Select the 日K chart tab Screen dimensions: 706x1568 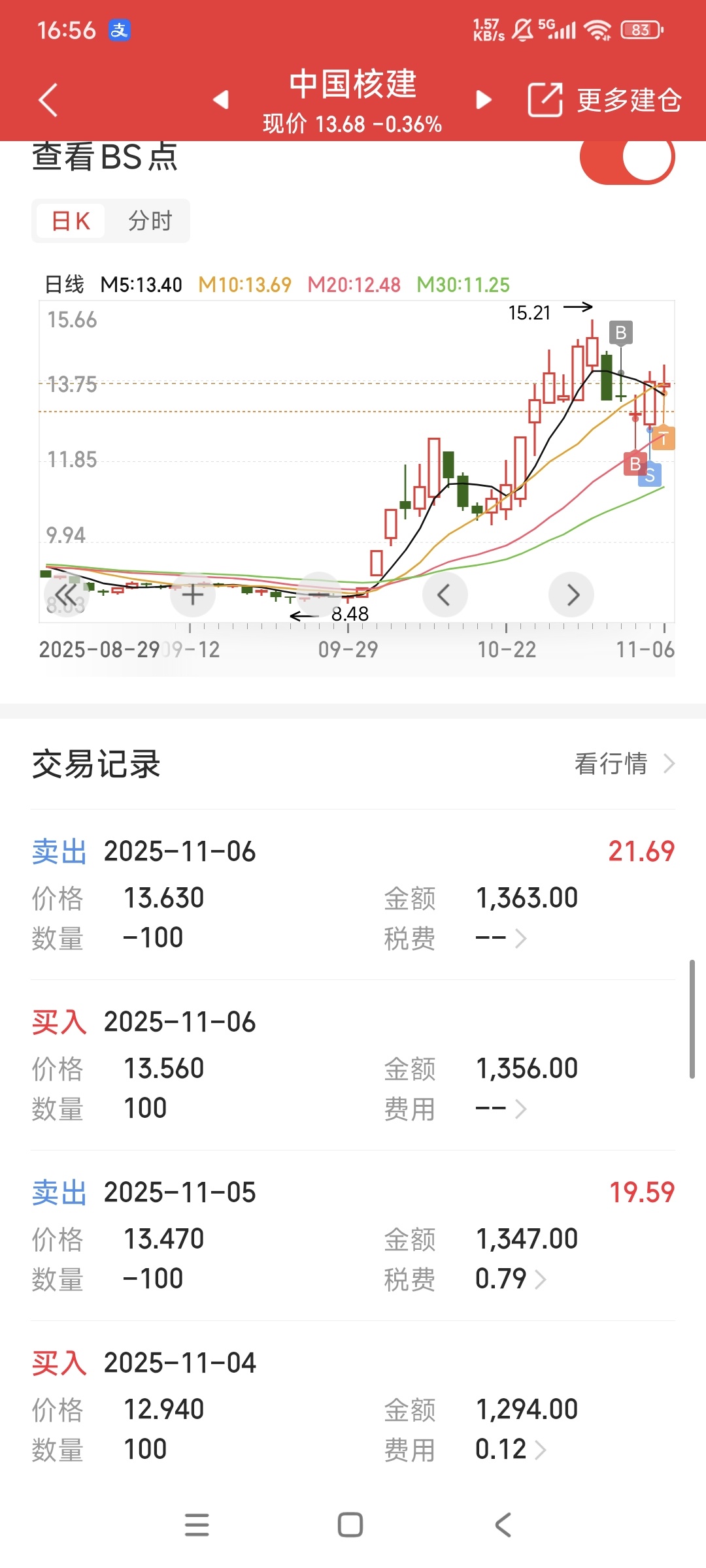pos(71,221)
